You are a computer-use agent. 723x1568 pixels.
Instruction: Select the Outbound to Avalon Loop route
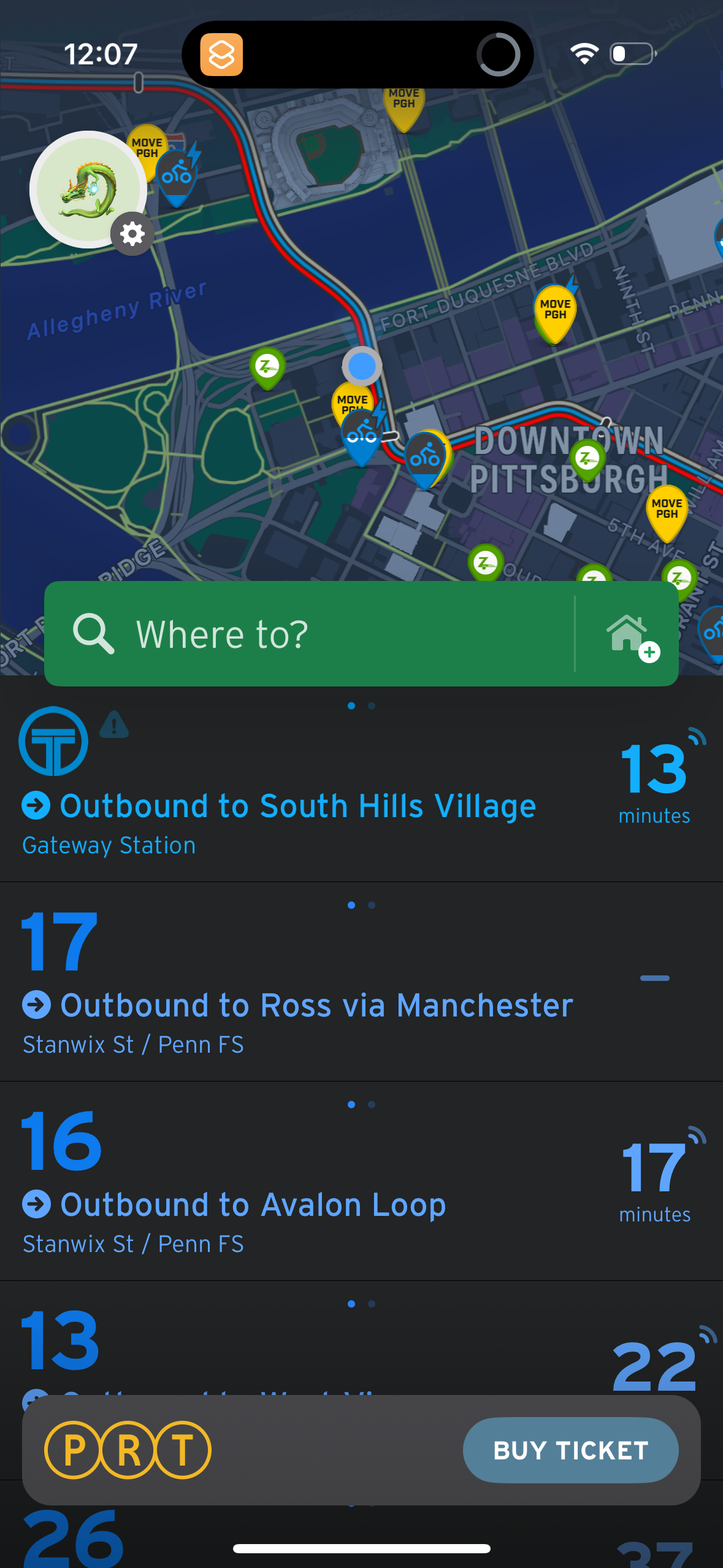pyautogui.click(x=252, y=1204)
